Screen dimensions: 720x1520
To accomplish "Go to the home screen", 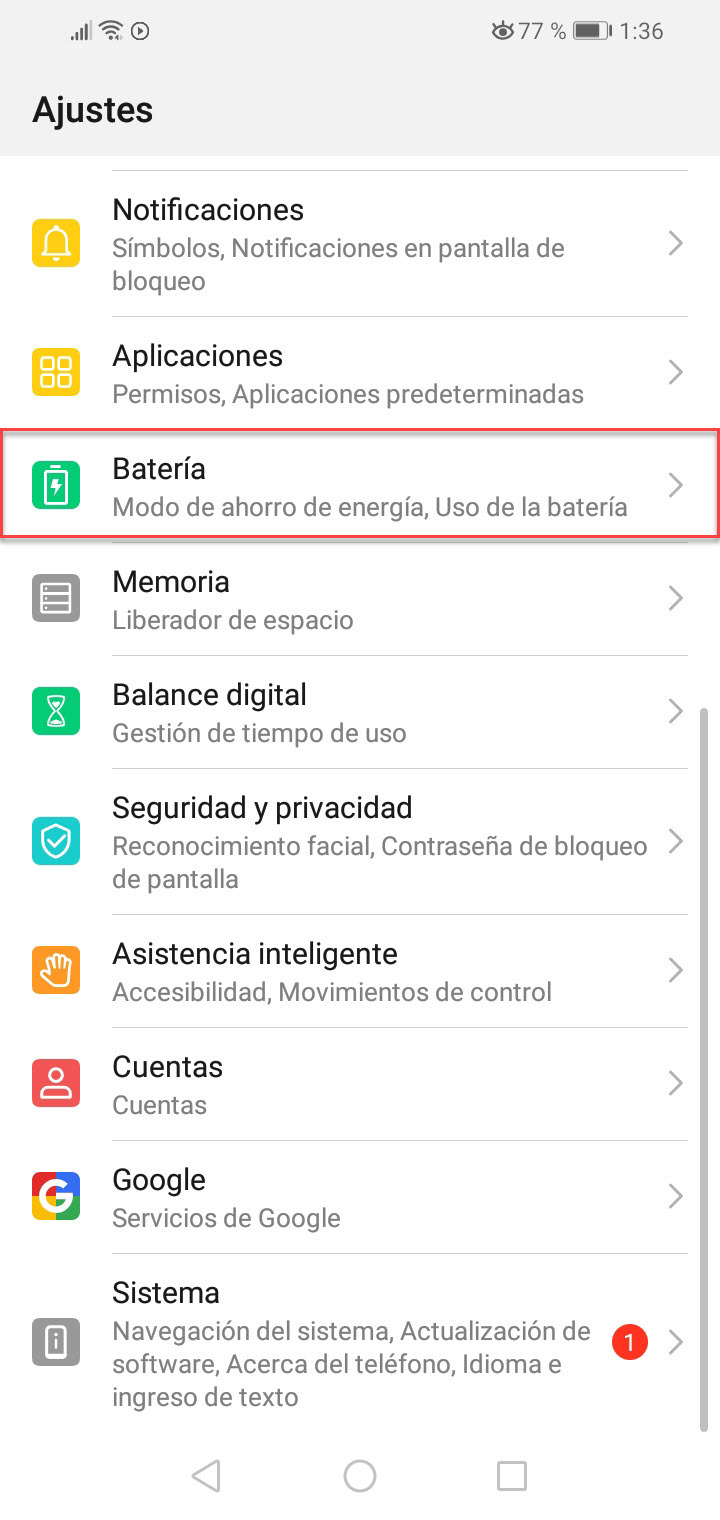I will click(360, 1475).
